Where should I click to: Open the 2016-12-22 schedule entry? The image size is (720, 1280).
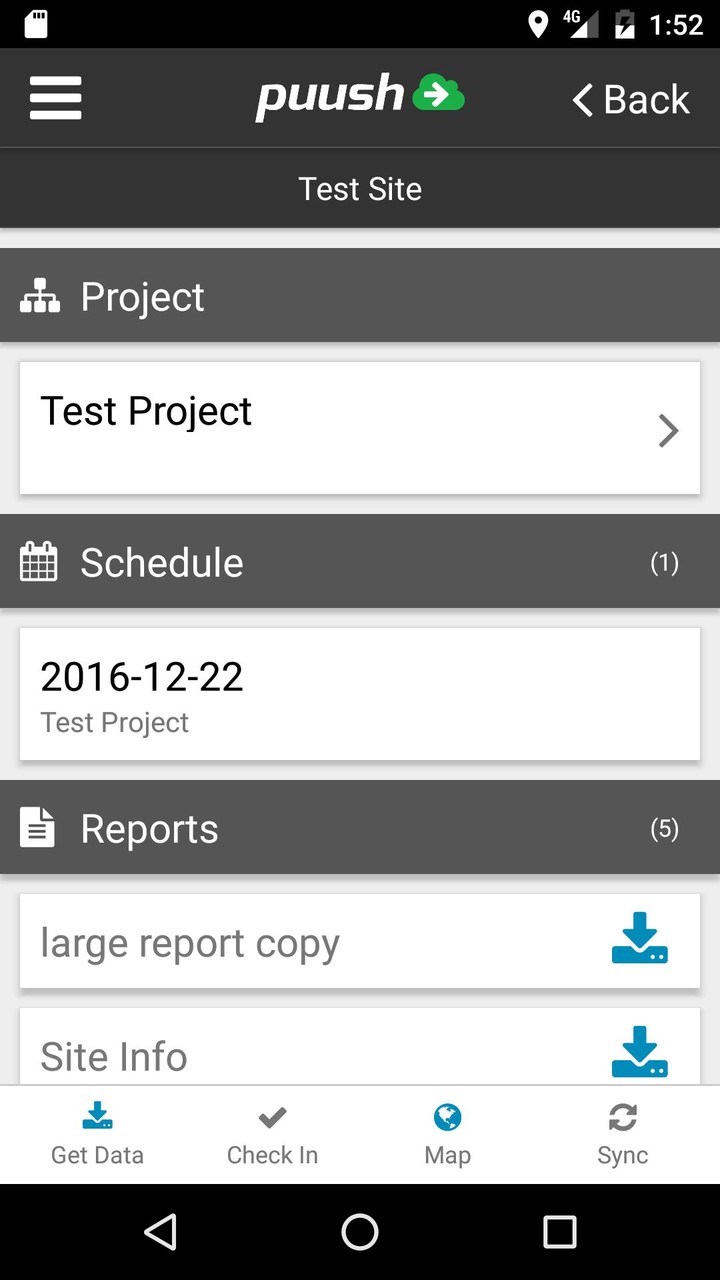click(x=360, y=694)
